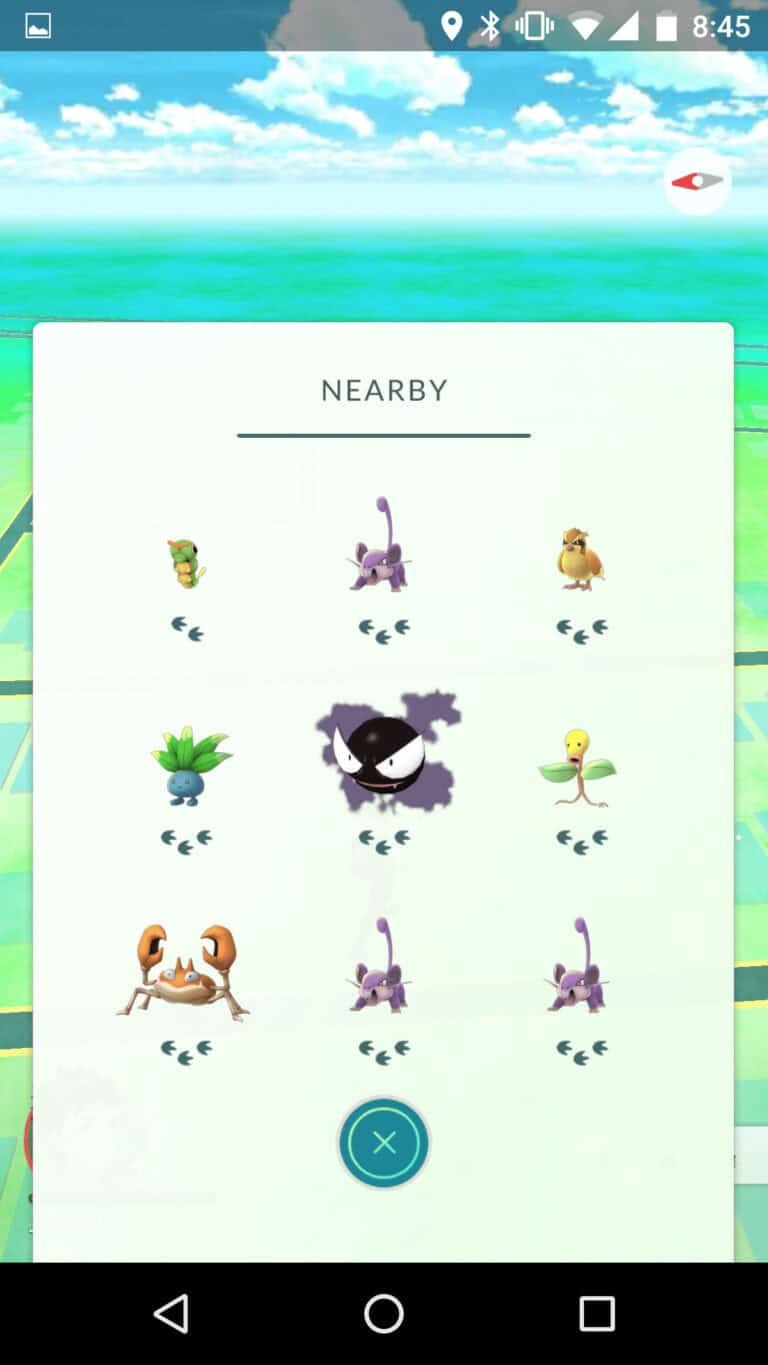Close the Nearby panel with the X button
Image resolution: width=768 pixels, height=1365 pixels.
(x=383, y=1142)
